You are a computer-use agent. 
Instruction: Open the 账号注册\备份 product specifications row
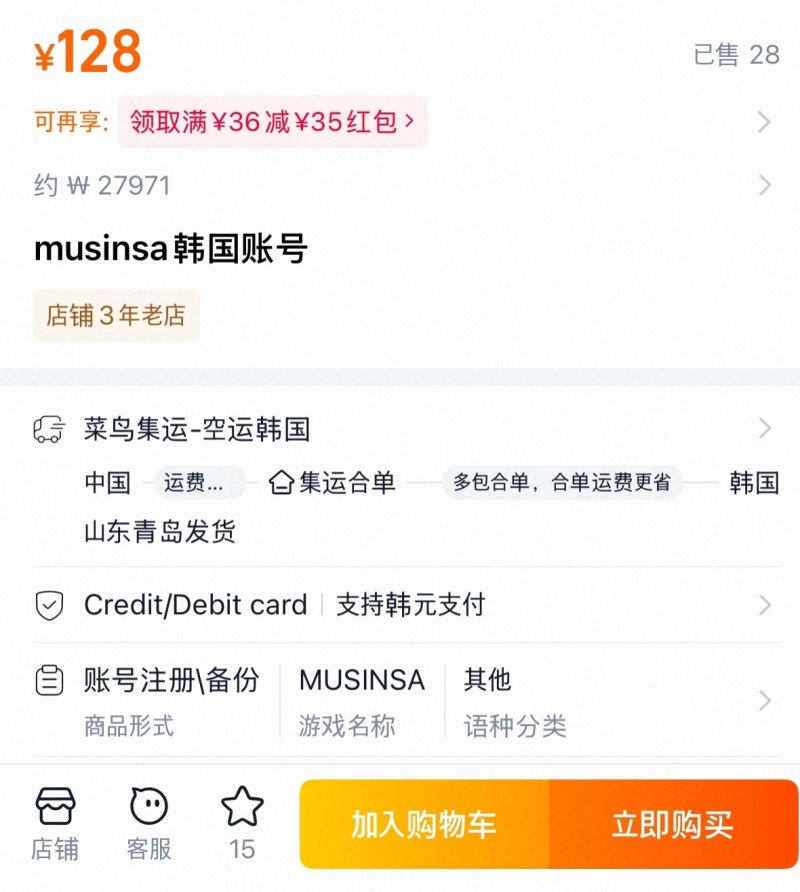pos(400,700)
